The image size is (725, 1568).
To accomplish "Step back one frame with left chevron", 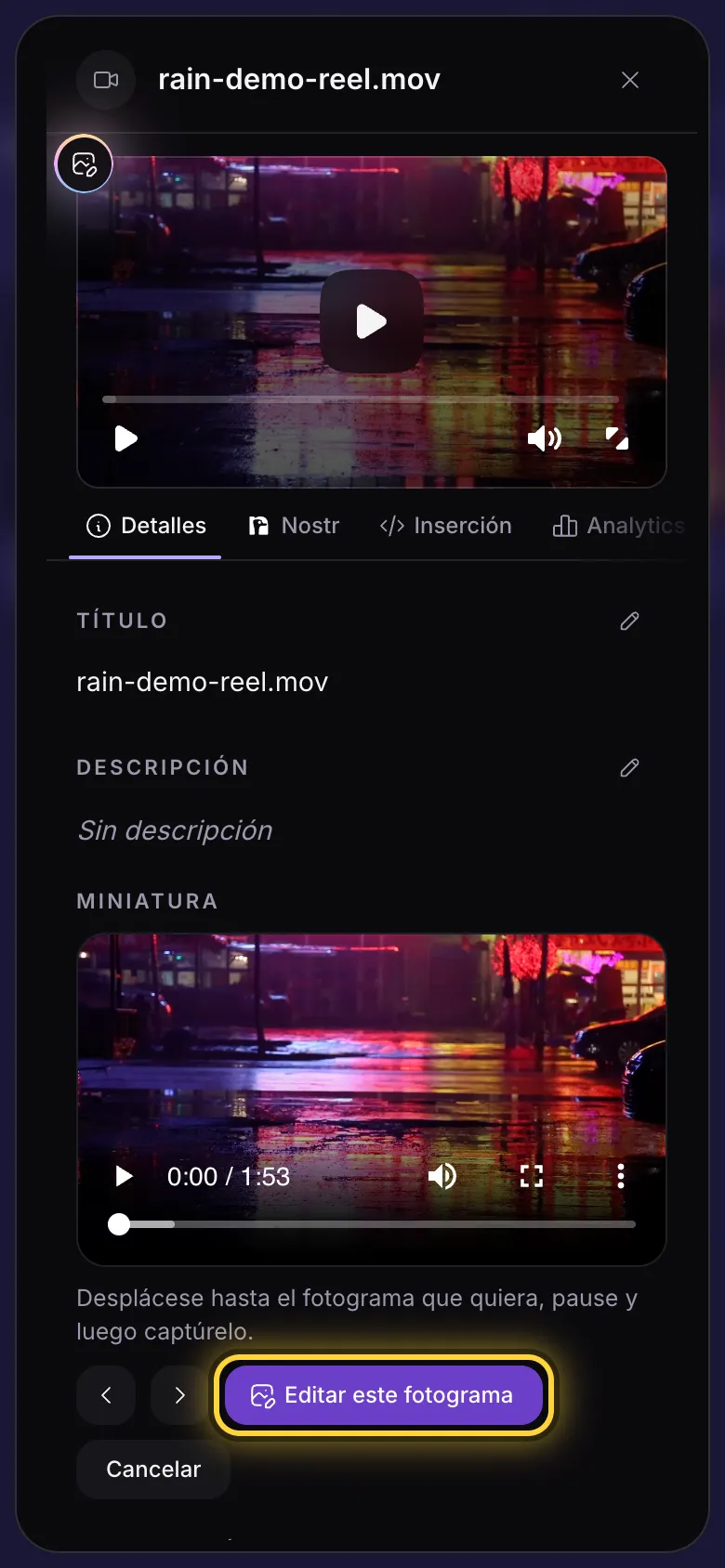I will pyautogui.click(x=106, y=1395).
